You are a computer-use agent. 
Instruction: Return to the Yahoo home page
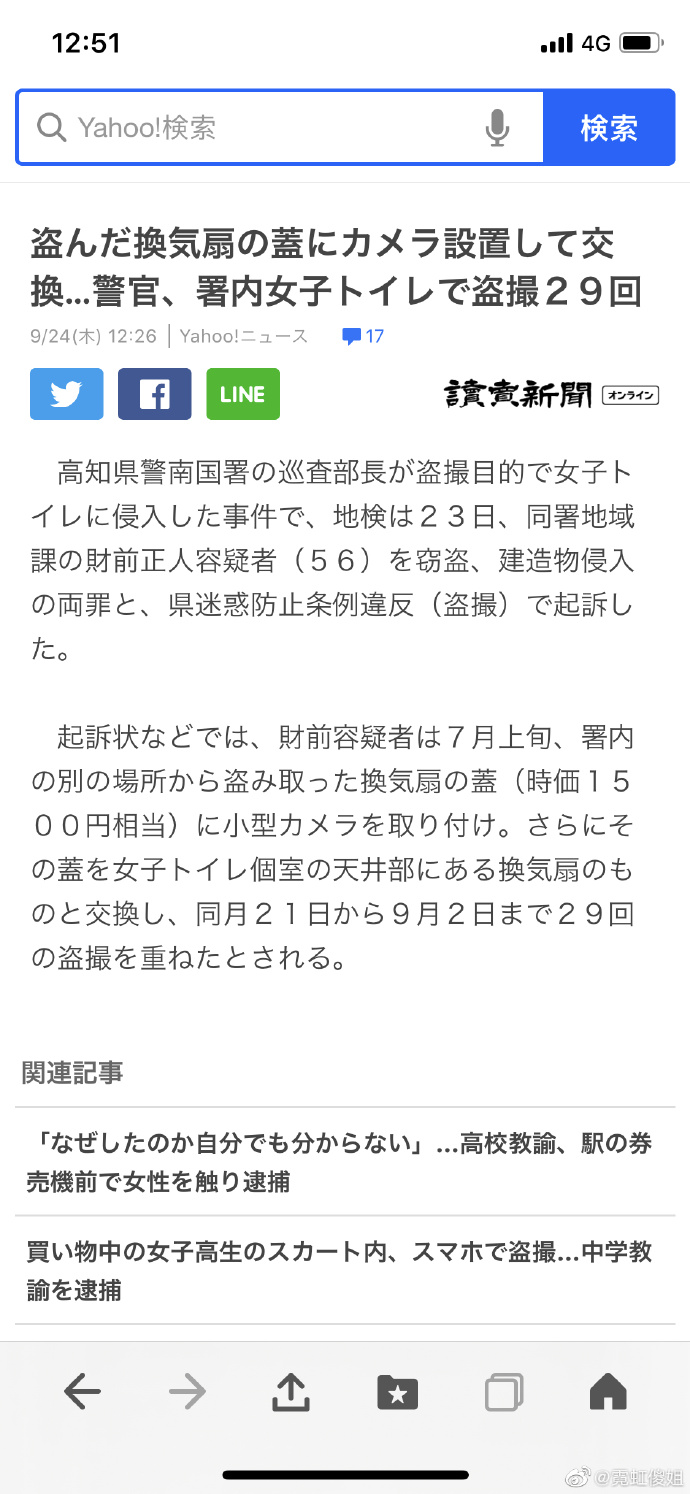[608, 1391]
